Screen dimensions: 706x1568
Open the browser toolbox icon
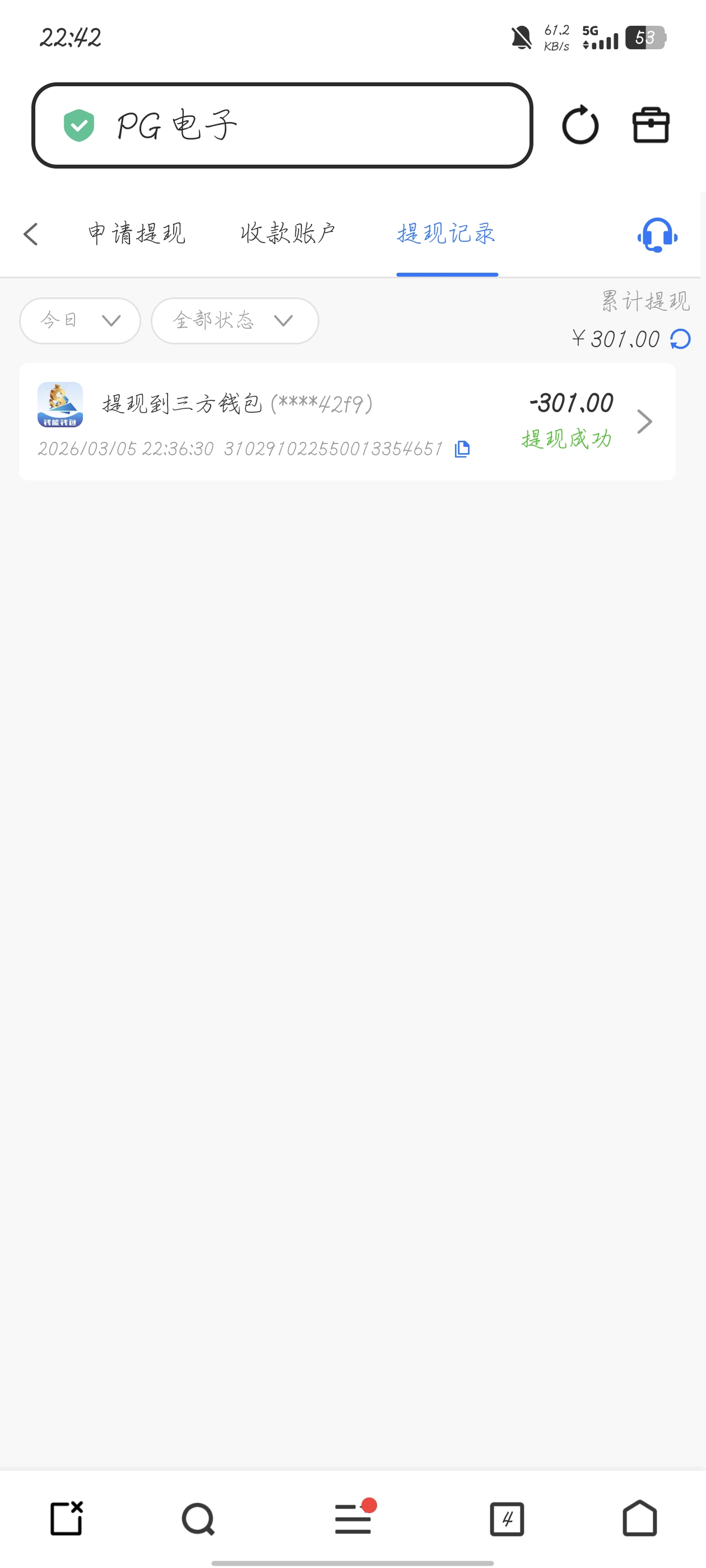click(651, 125)
